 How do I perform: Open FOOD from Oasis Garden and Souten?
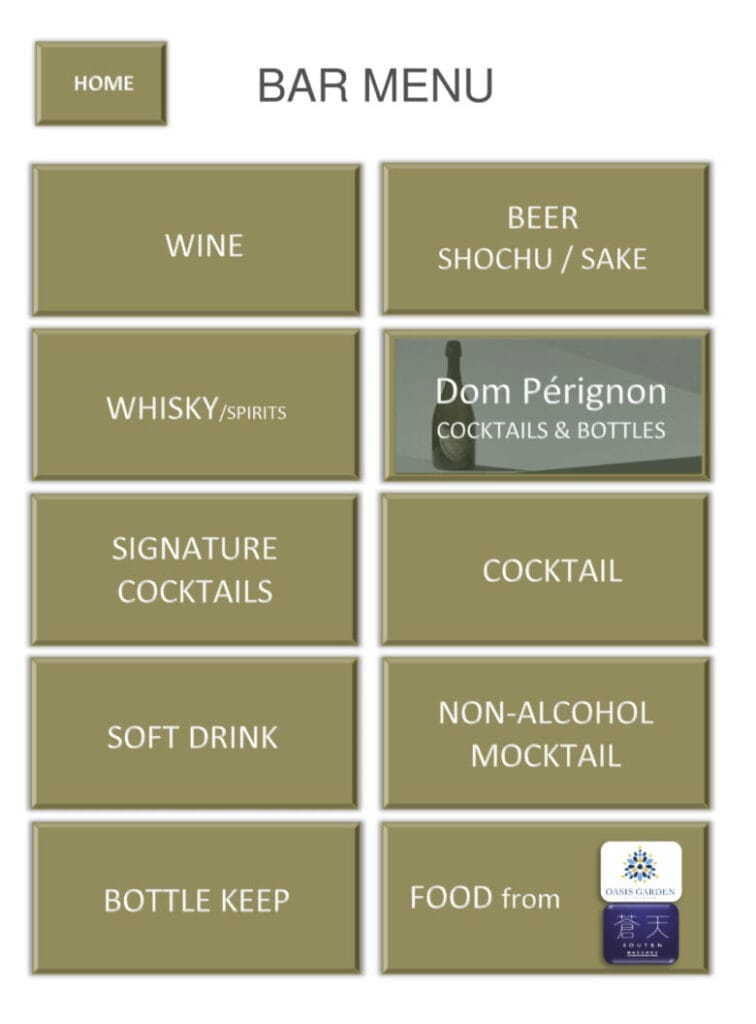(x=546, y=898)
